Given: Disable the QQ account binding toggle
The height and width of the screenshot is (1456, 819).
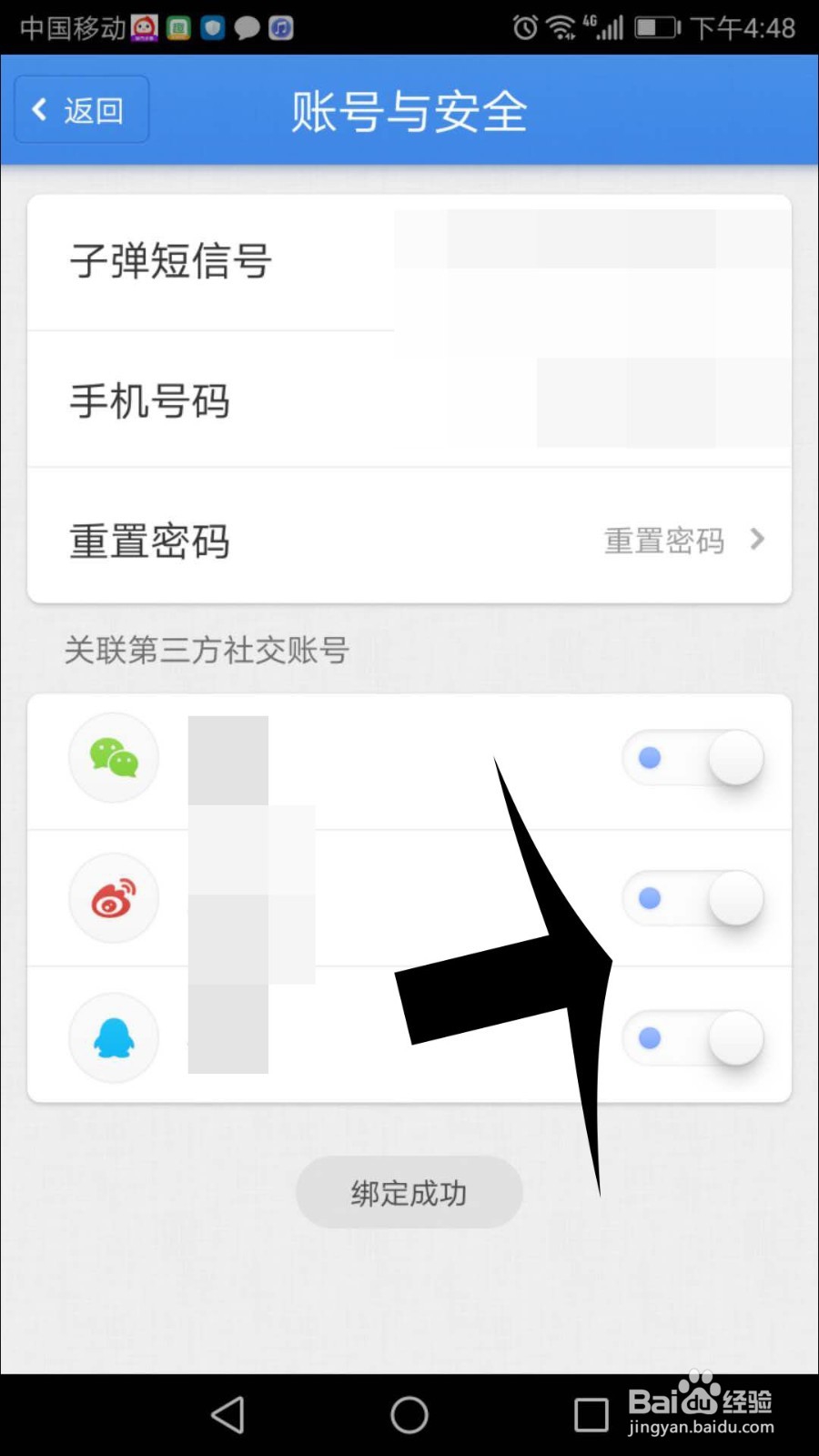Looking at the screenshot, I should tap(694, 1037).
